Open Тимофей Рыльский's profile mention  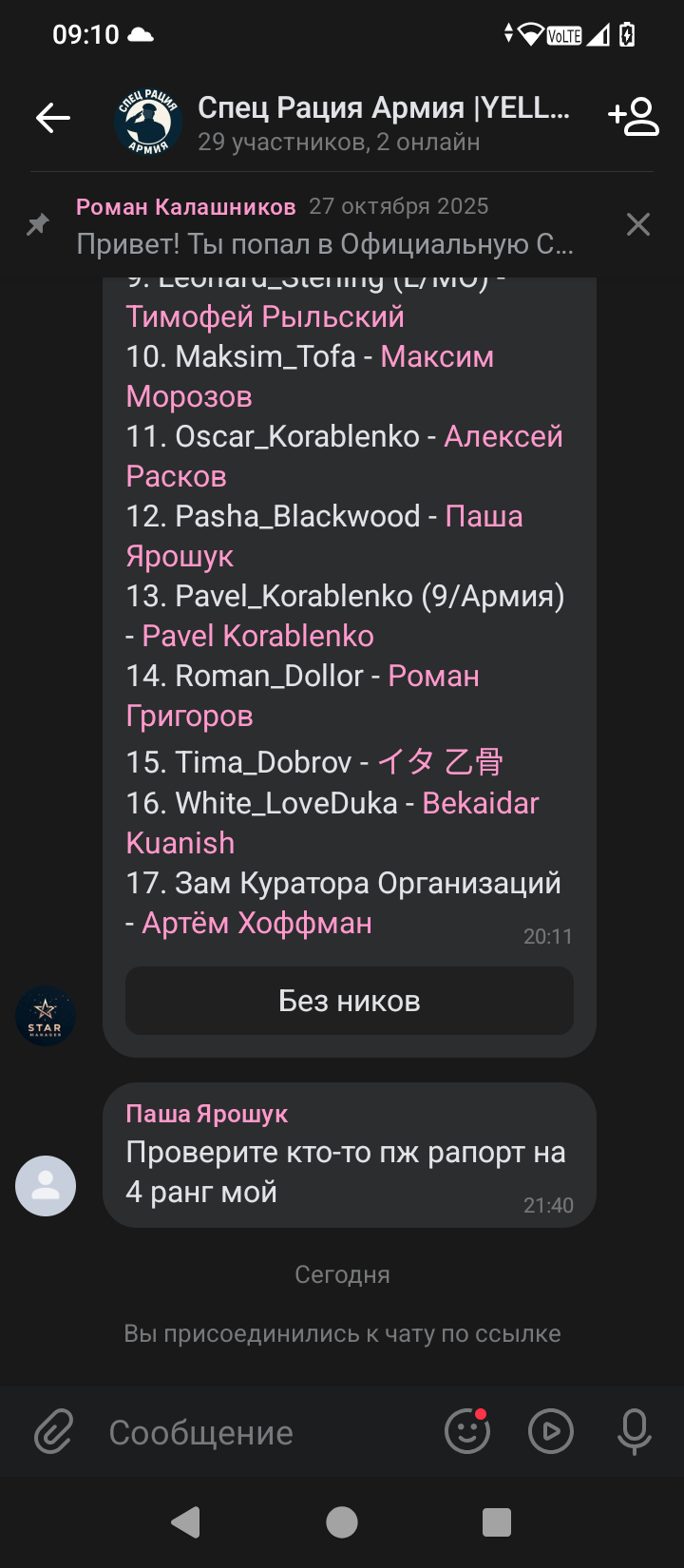[x=265, y=316]
